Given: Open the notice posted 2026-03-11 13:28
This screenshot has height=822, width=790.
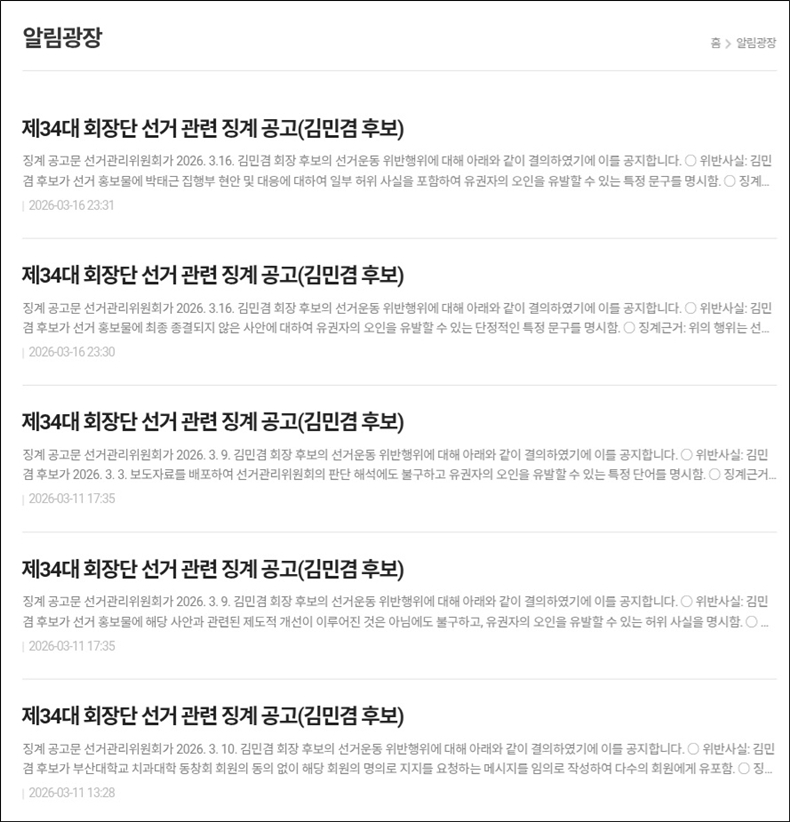Looking at the screenshot, I should coord(213,717).
